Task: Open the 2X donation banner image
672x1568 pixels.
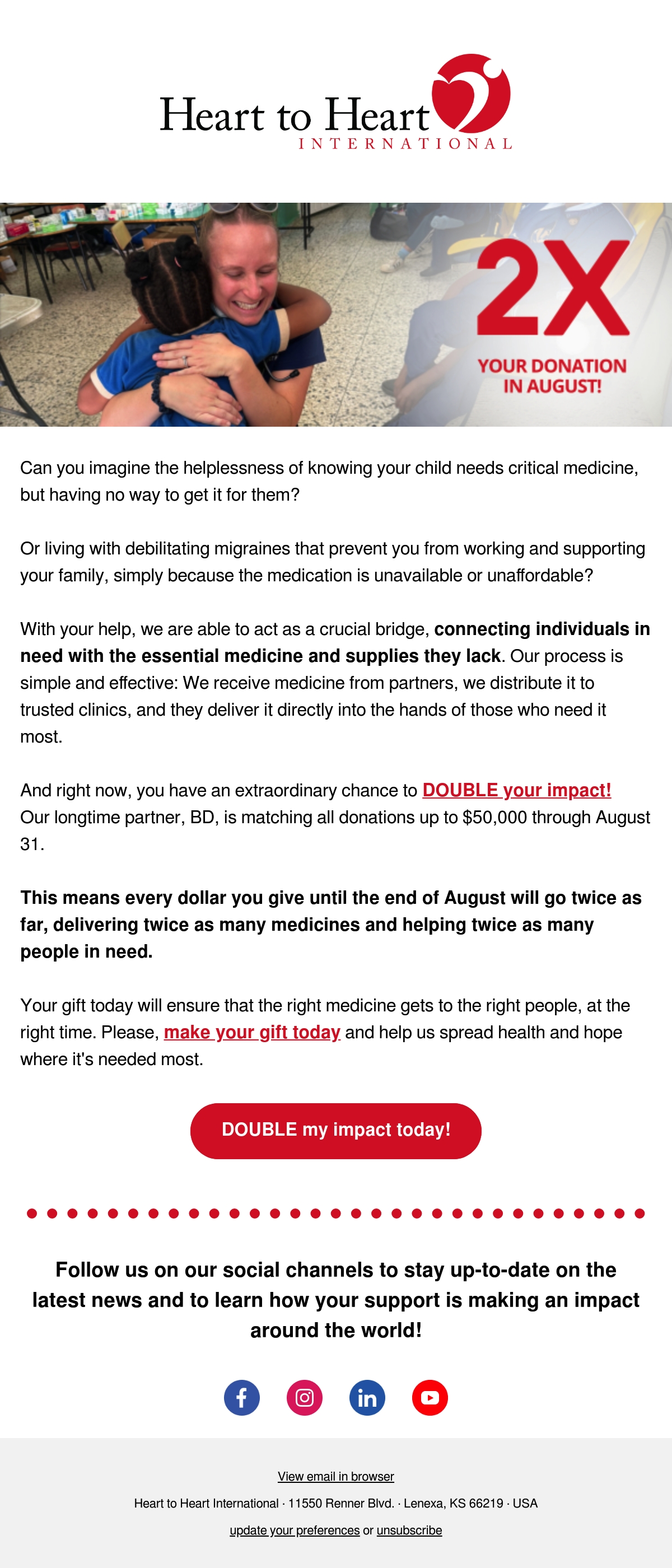Action: coord(336,314)
